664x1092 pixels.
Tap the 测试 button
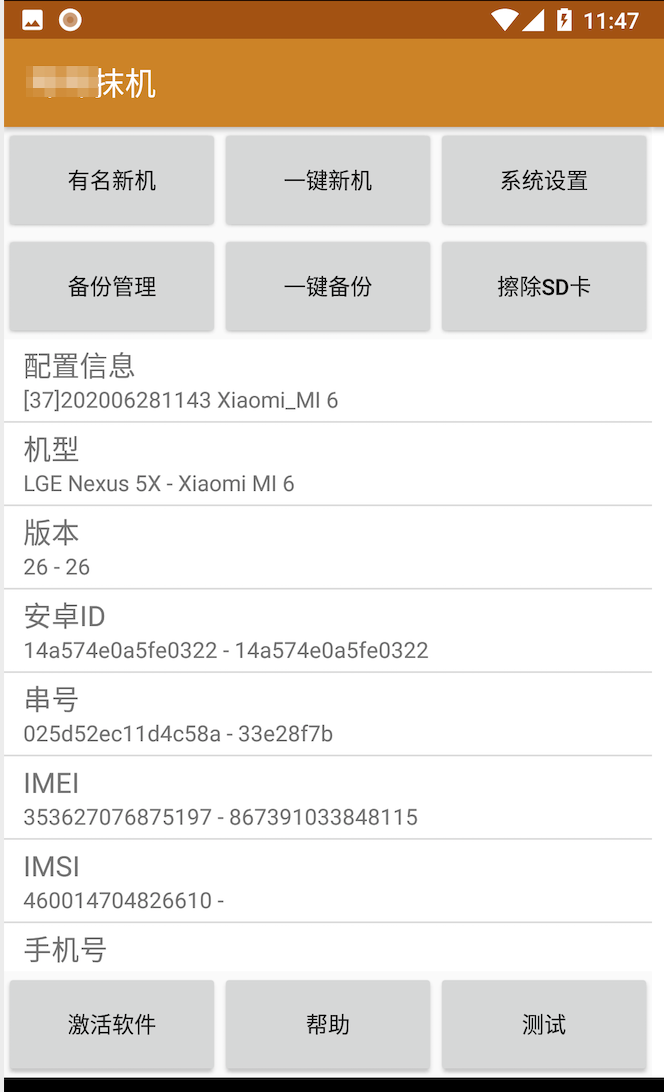point(544,1024)
